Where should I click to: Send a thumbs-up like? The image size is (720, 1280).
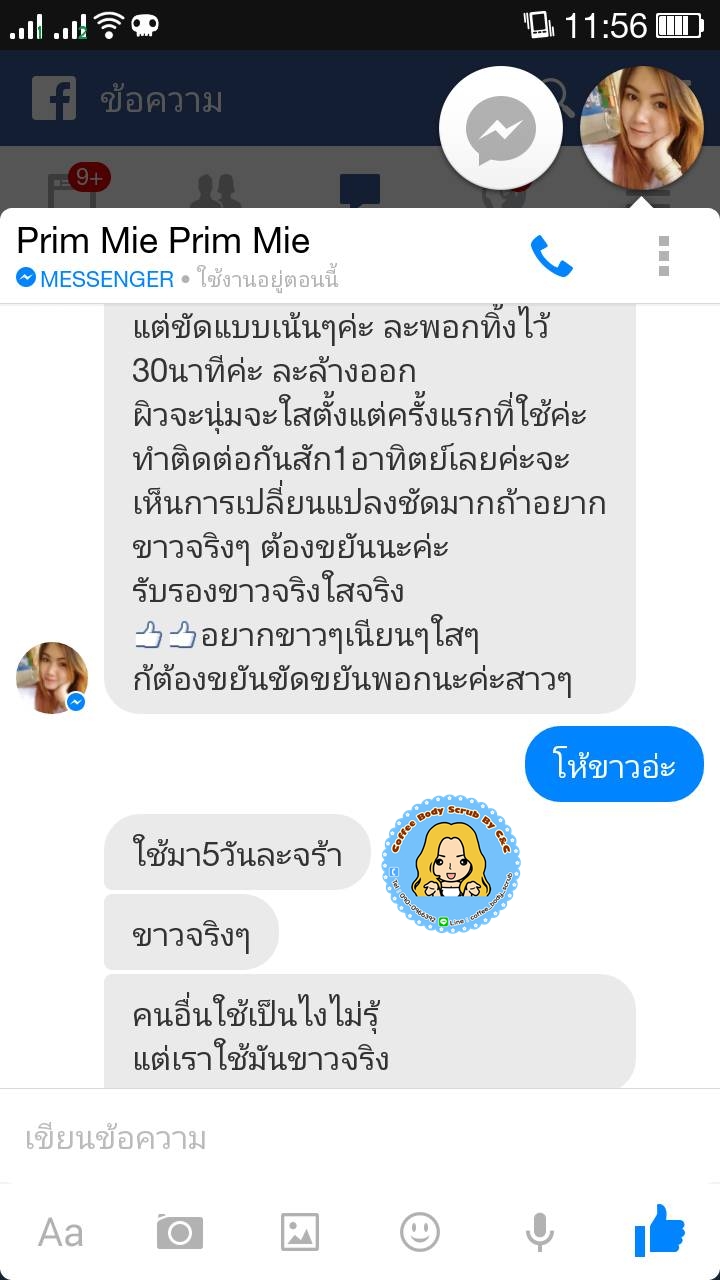660,1230
